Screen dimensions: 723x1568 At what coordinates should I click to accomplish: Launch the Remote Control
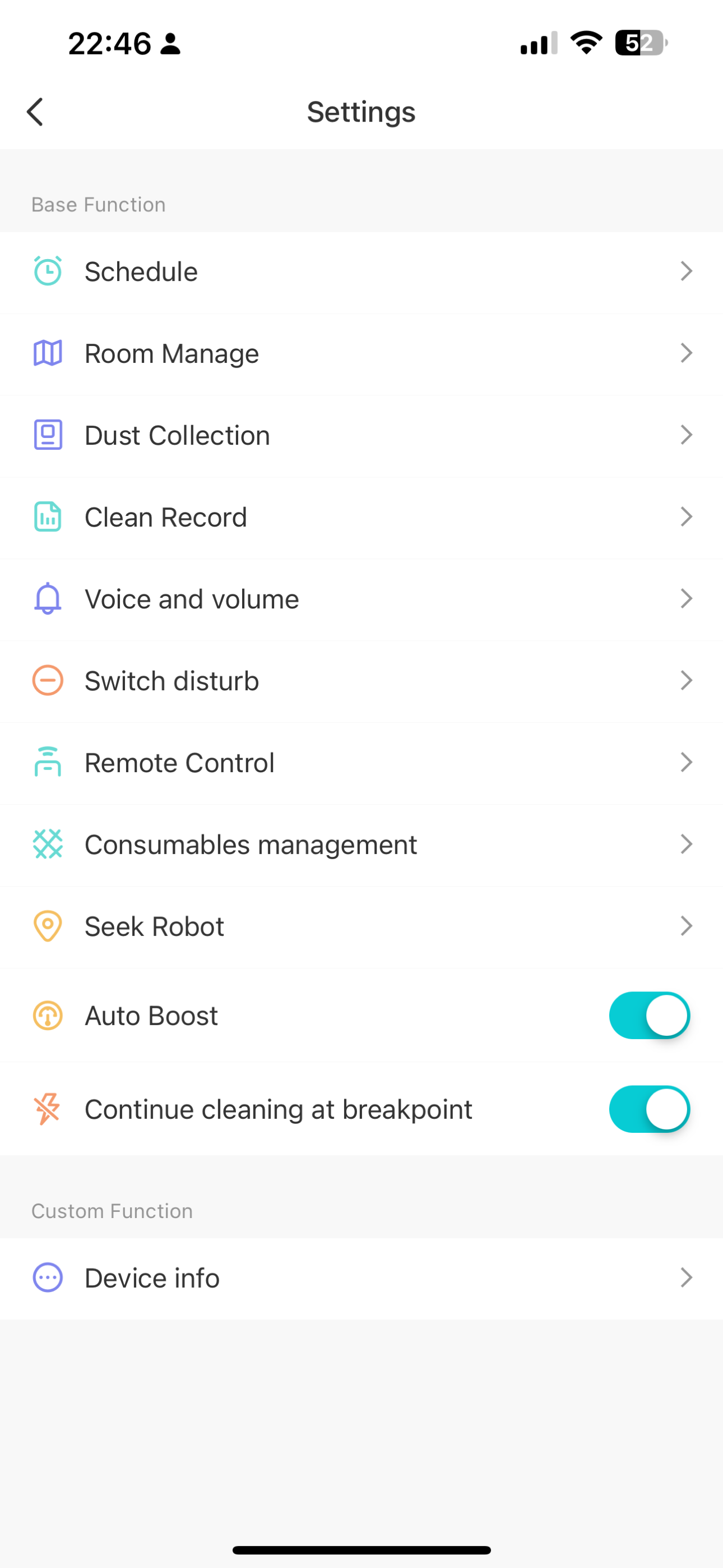pyautogui.click(x=361, y=763)
